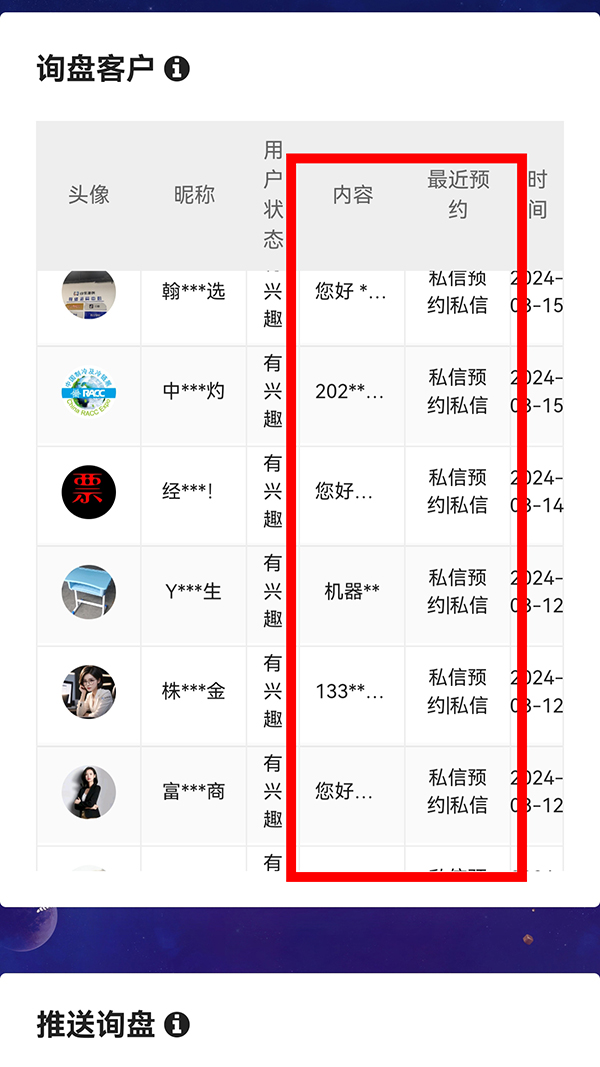
Task: Show the info tooltip for 推送询盘
Action: pos(177,1024)
